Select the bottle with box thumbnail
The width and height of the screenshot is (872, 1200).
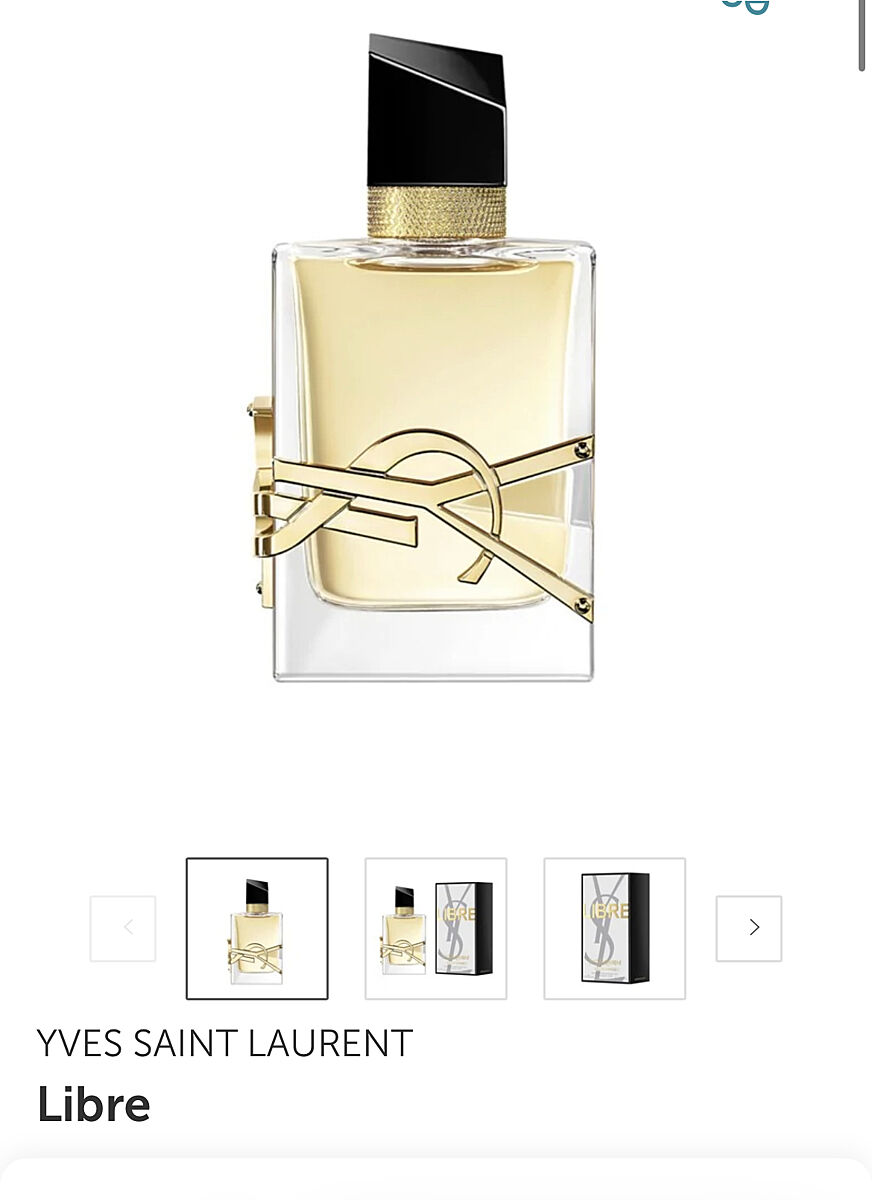tap(435, 928)
